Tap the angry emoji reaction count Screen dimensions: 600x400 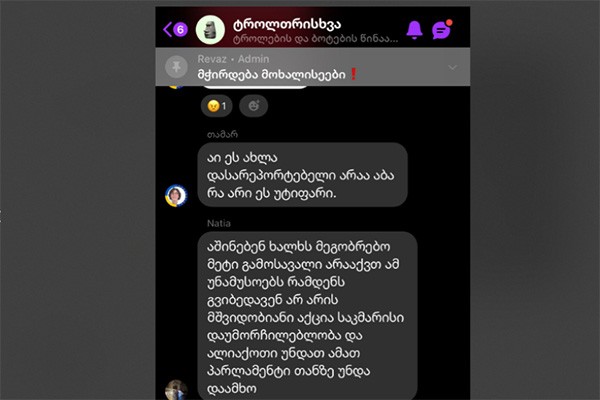[x=217, y=104]
